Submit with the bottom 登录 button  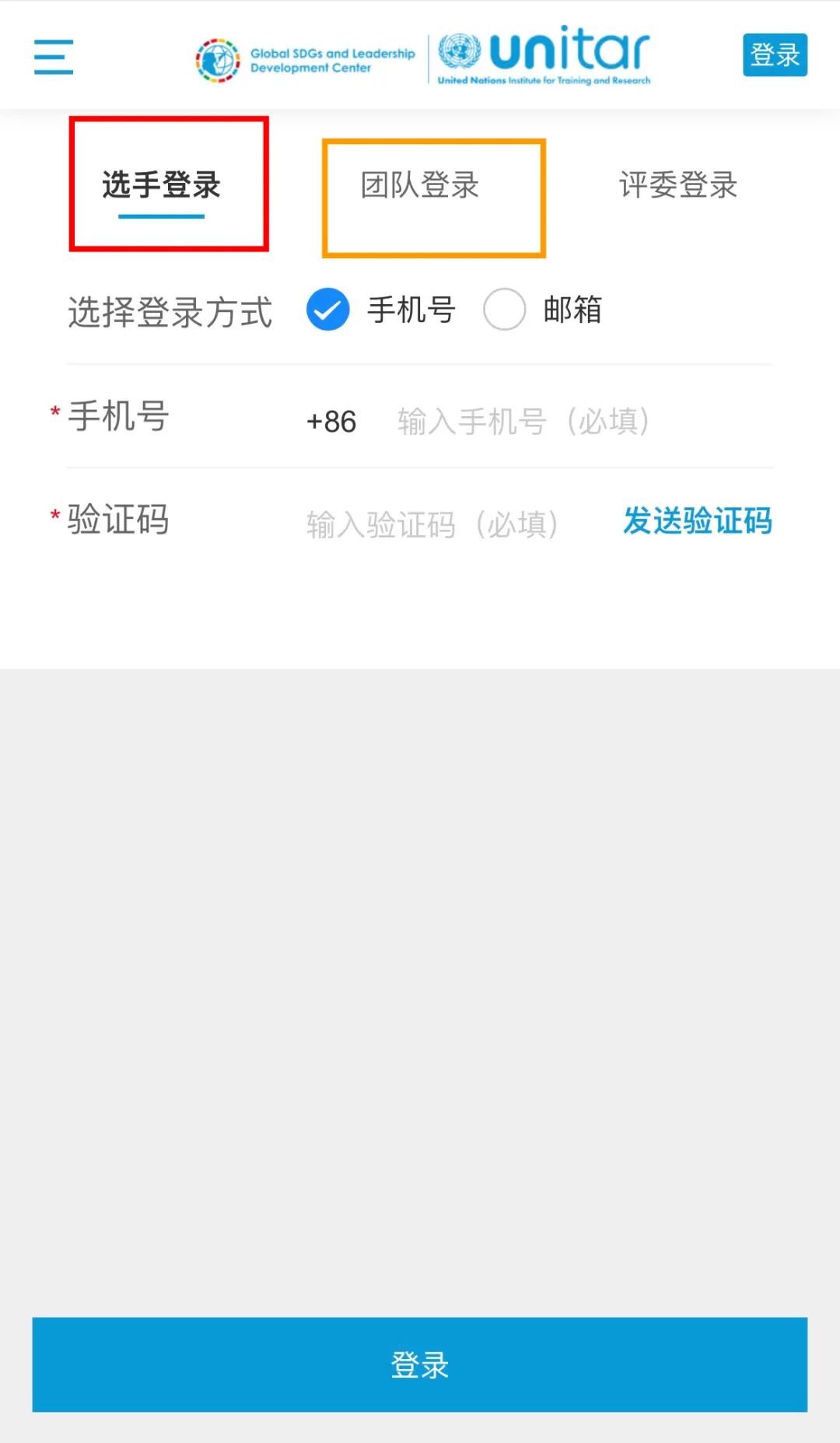pos(420,1364)
